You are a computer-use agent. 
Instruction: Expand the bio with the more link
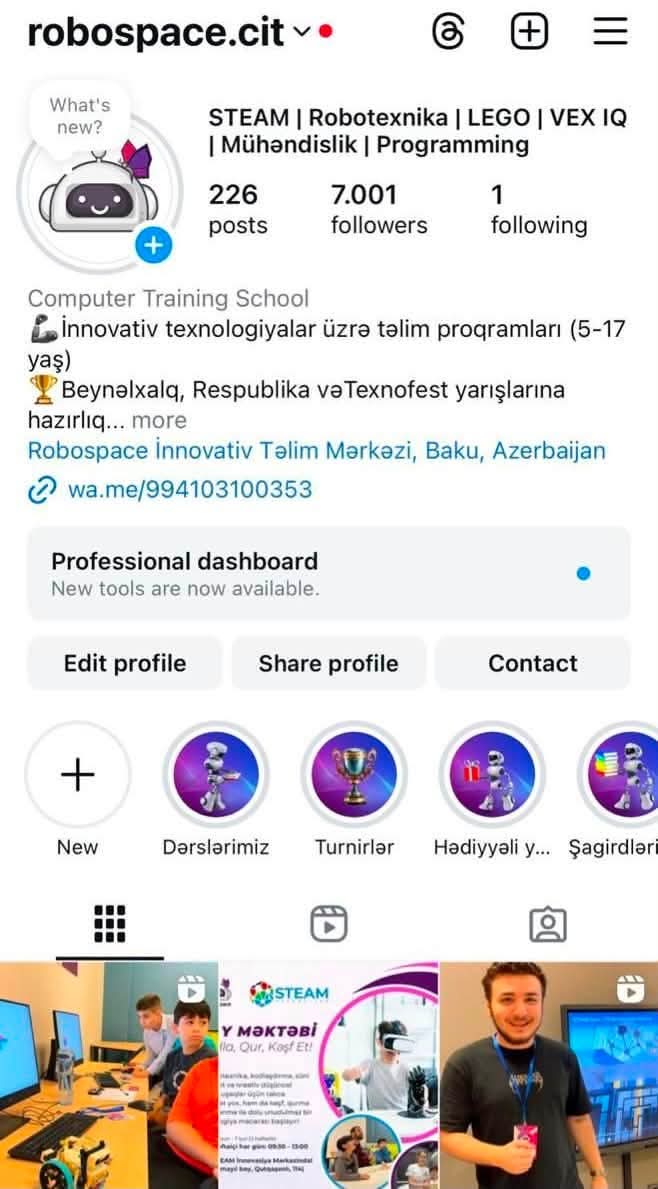coord(159,420)
